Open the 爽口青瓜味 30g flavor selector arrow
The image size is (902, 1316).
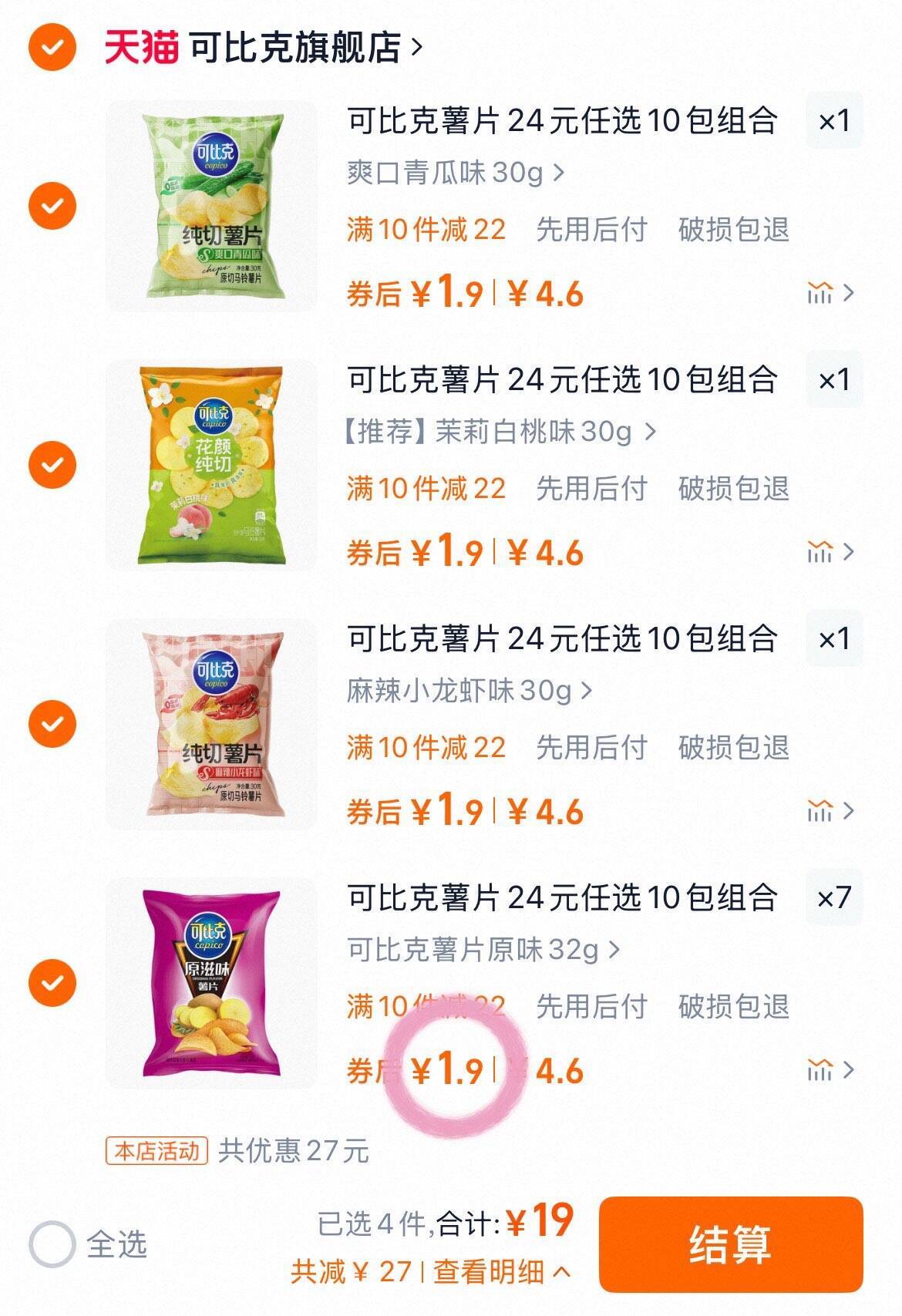tap(557, 175)
